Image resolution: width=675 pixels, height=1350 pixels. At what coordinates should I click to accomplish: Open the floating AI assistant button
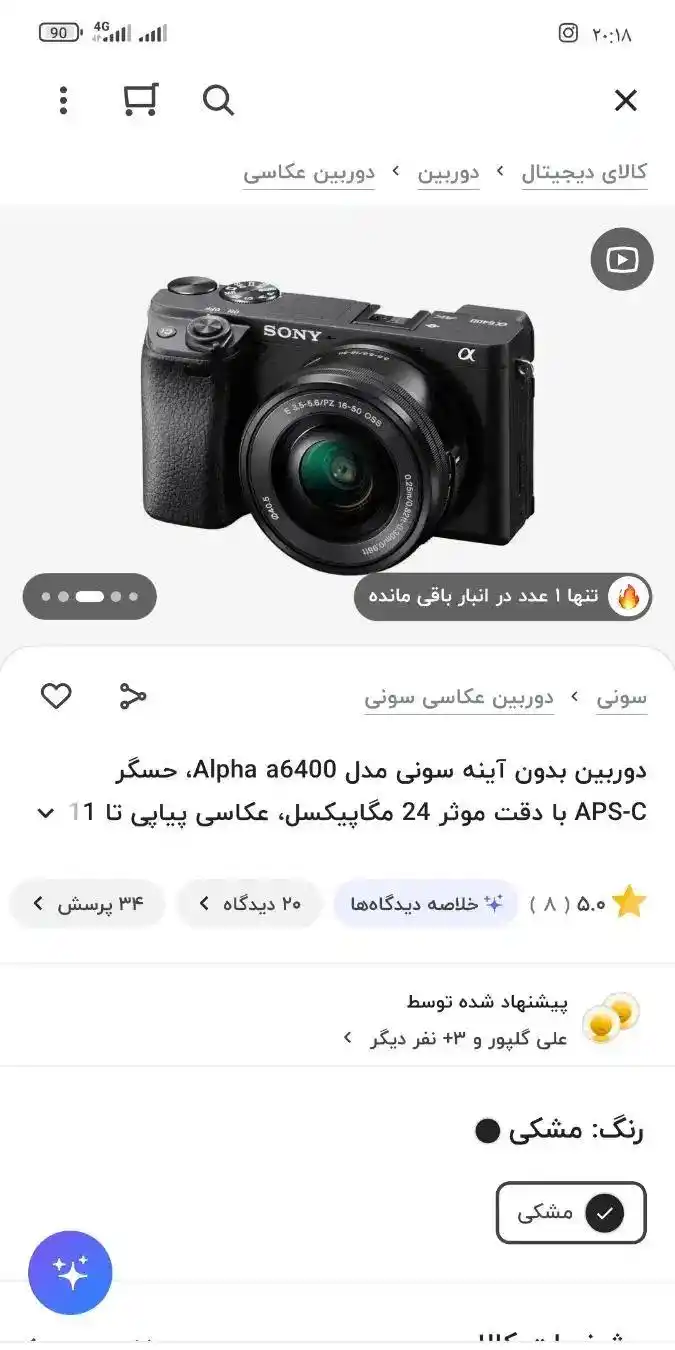[x=70, y=1272]
